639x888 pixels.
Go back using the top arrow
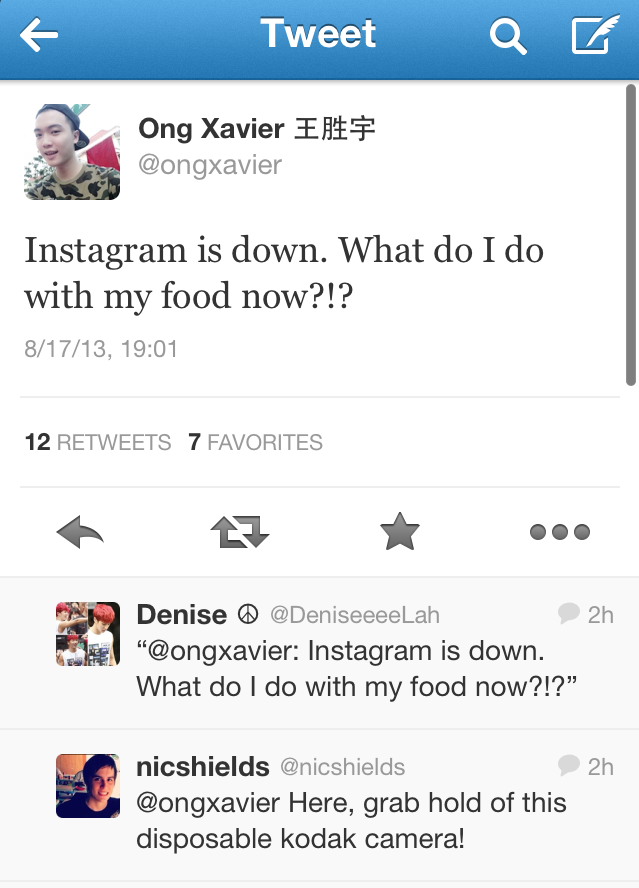pyautogui.click(x=39, y=37)
